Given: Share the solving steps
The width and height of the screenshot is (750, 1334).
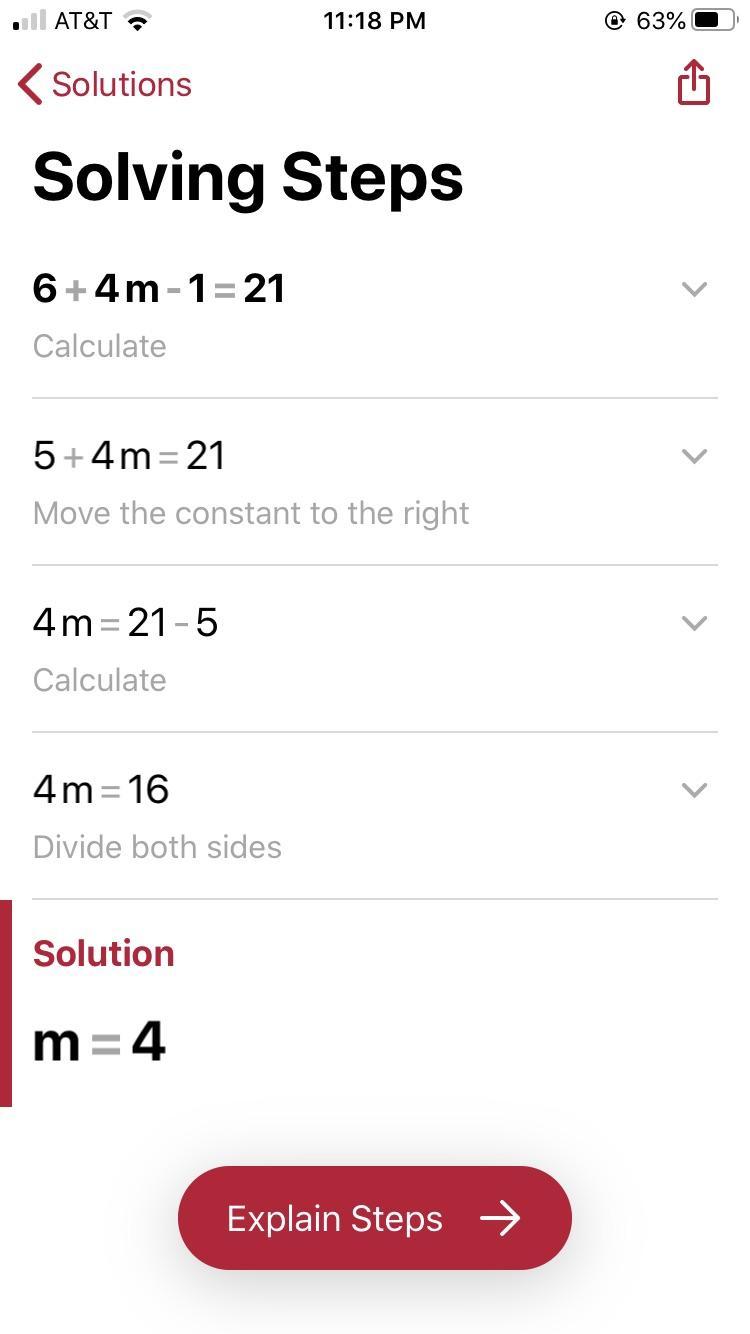Looking at the screenshot, I should pos(693,82).
